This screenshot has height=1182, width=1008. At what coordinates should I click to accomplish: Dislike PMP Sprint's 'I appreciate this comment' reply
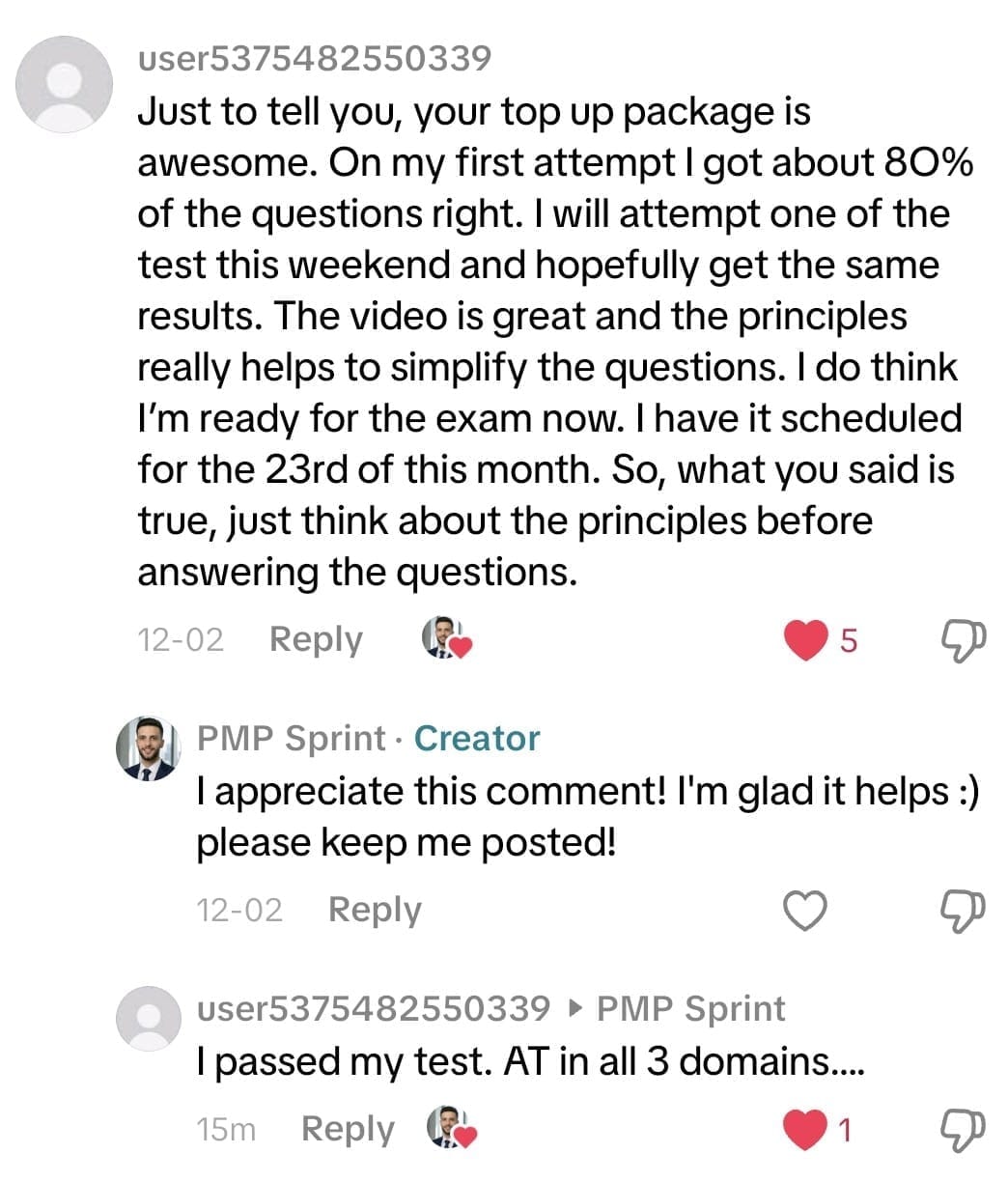[963, 911]
